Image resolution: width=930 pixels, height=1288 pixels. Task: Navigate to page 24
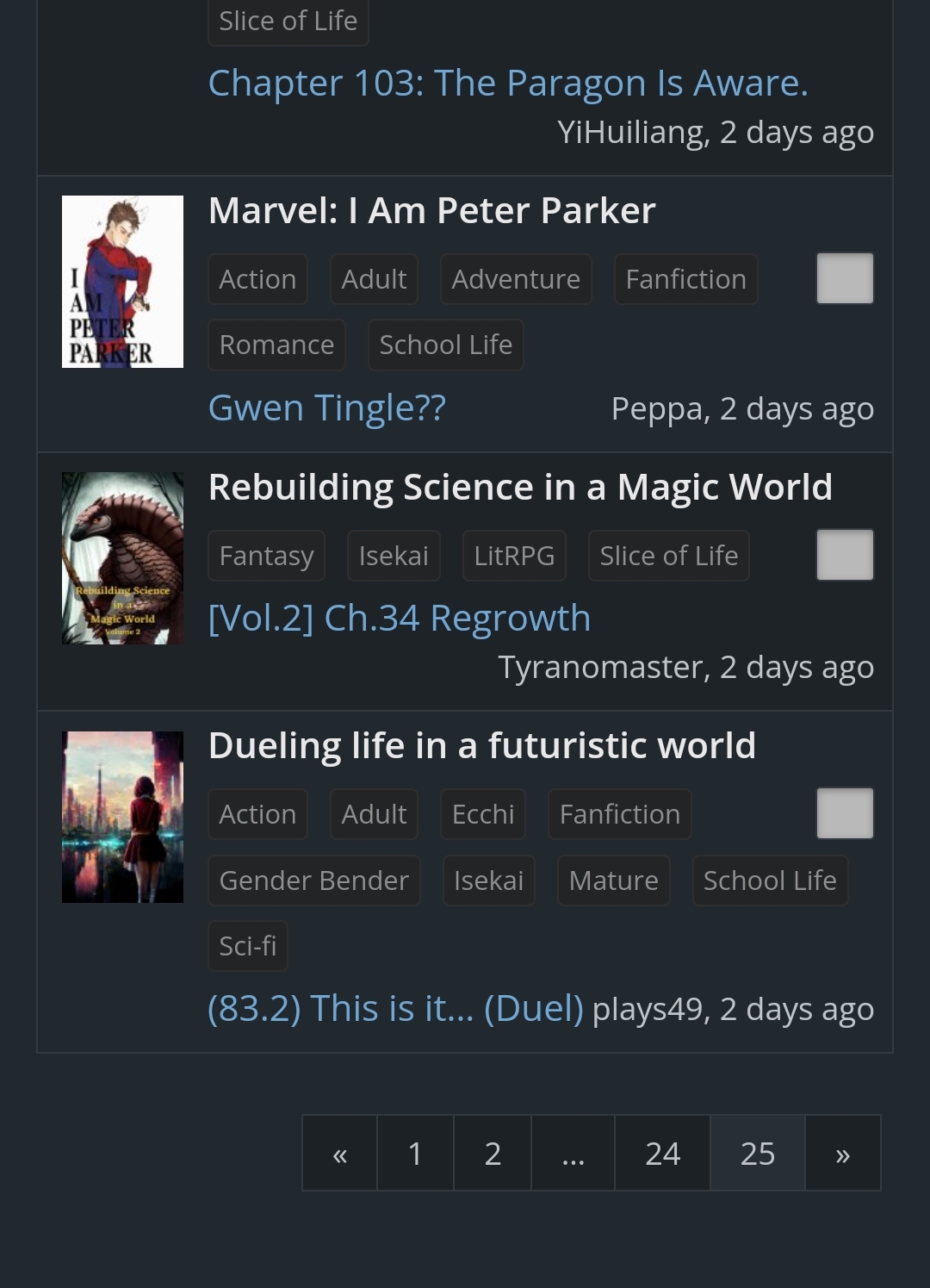point(661,1152)
